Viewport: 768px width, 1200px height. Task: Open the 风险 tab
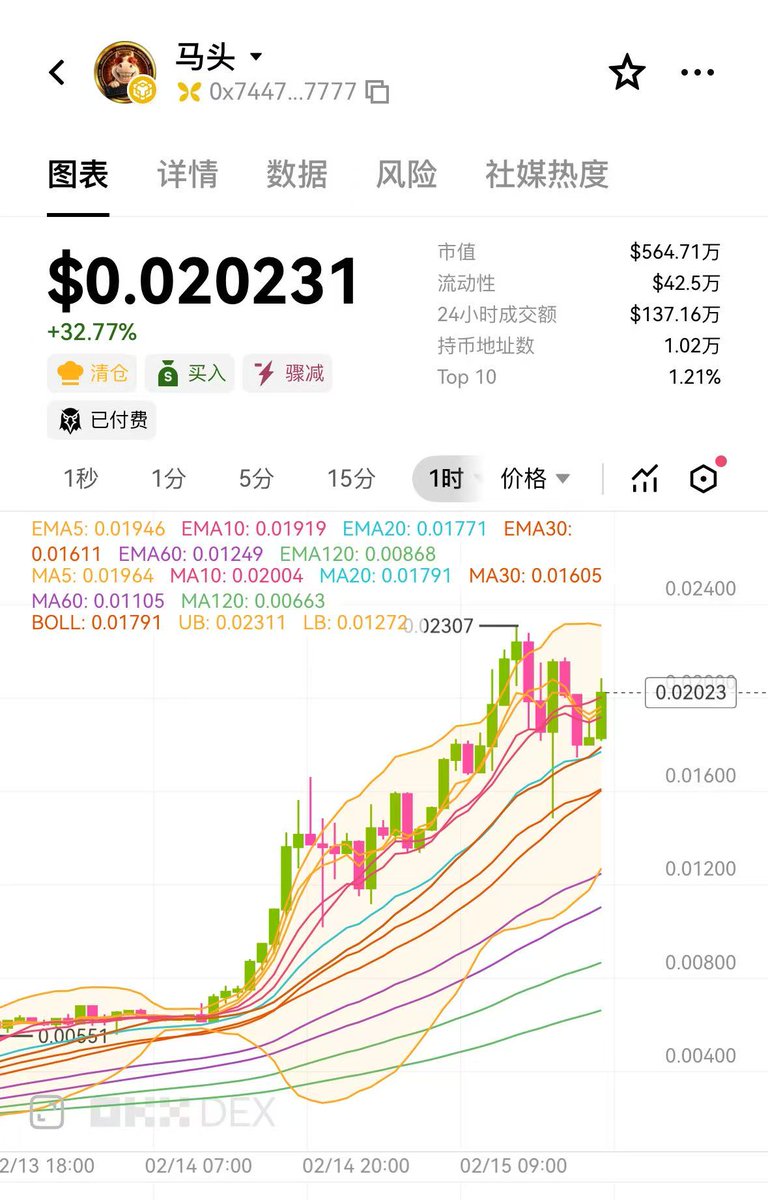coord(406,174)
